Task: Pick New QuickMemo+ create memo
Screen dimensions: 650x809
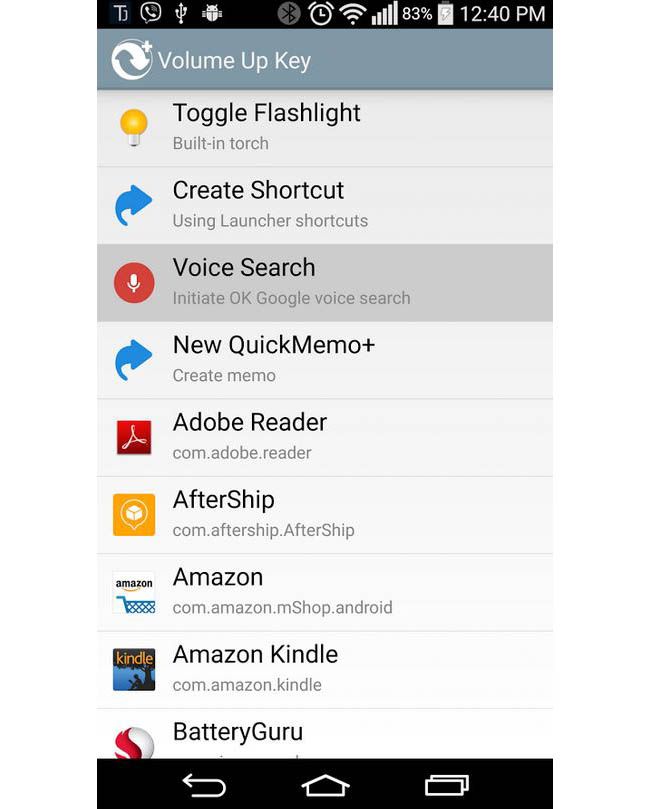Action: click(x=324, y=360)
